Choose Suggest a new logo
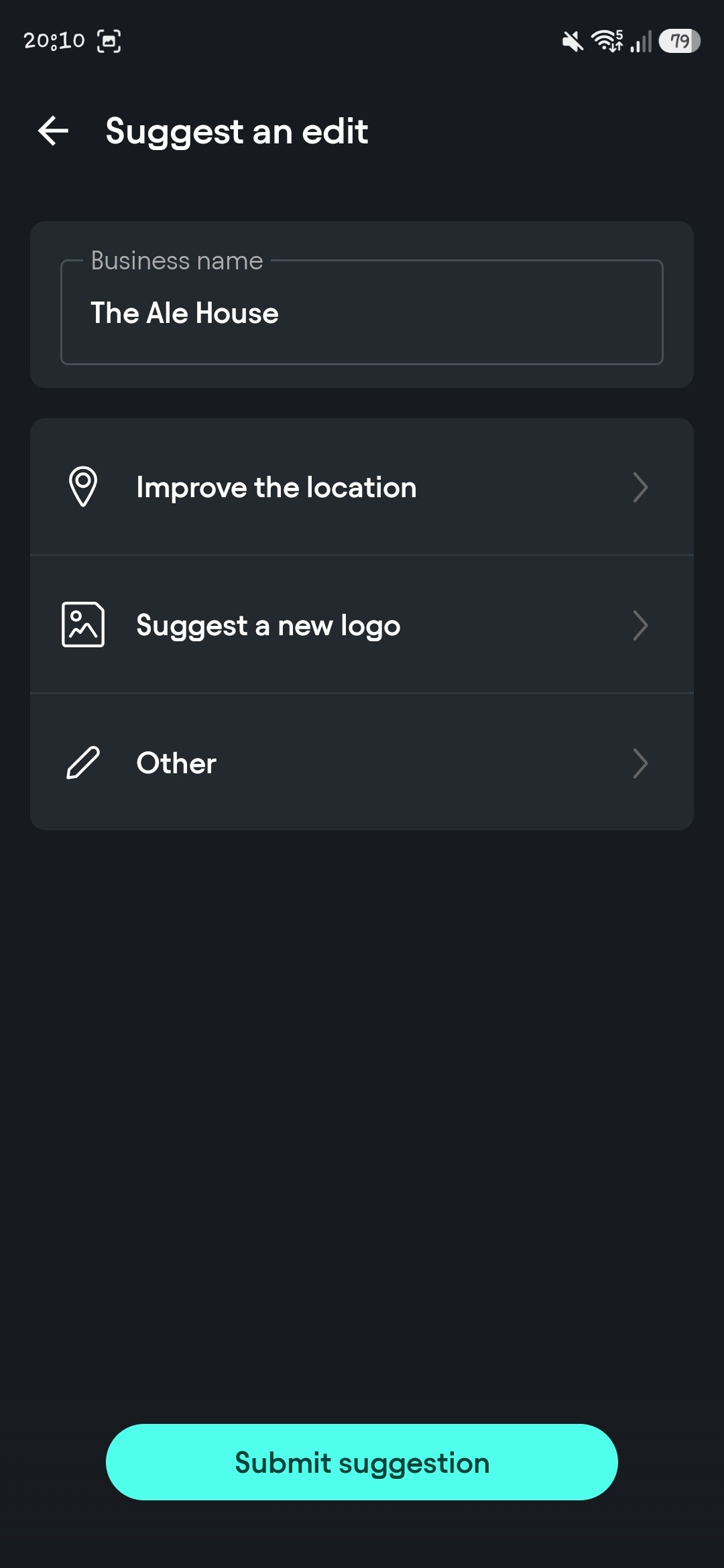Screen dimensions: 724x1568 click(361, 625)
